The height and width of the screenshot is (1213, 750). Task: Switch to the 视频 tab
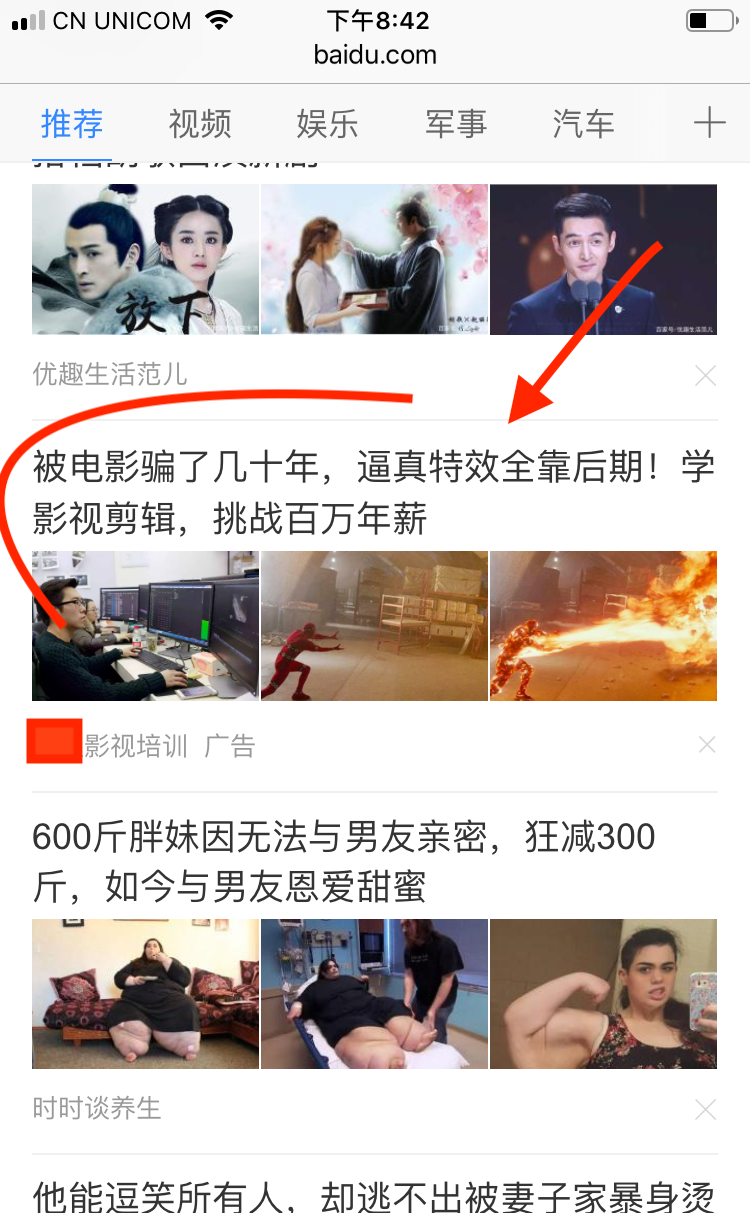pyautogui.click(x=200, y=124)
